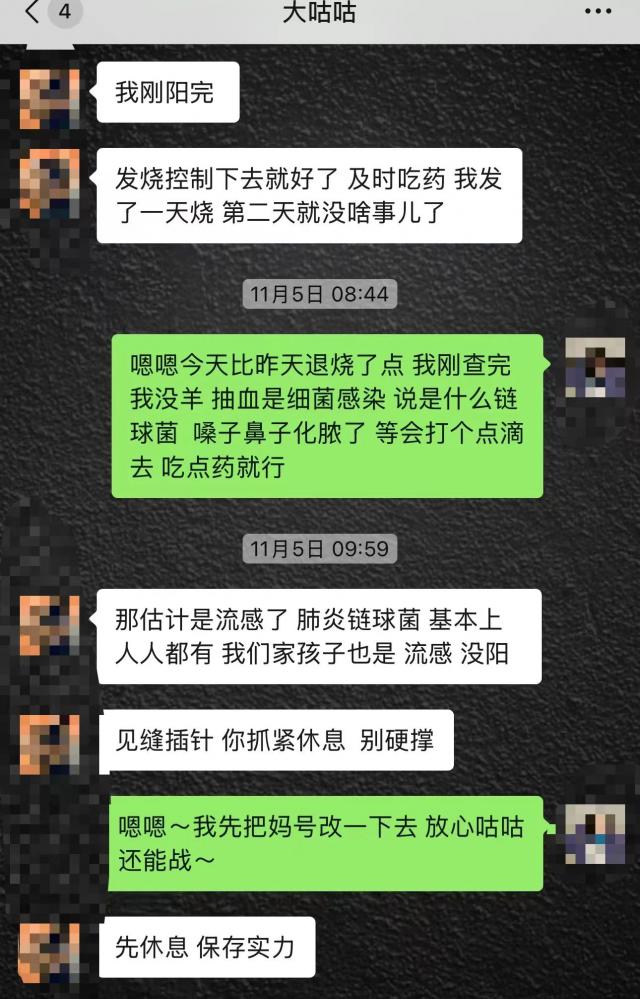Tap the avatar next to "见缝插针" message
The width and height of the screenshot is (640, 999).
50,744
